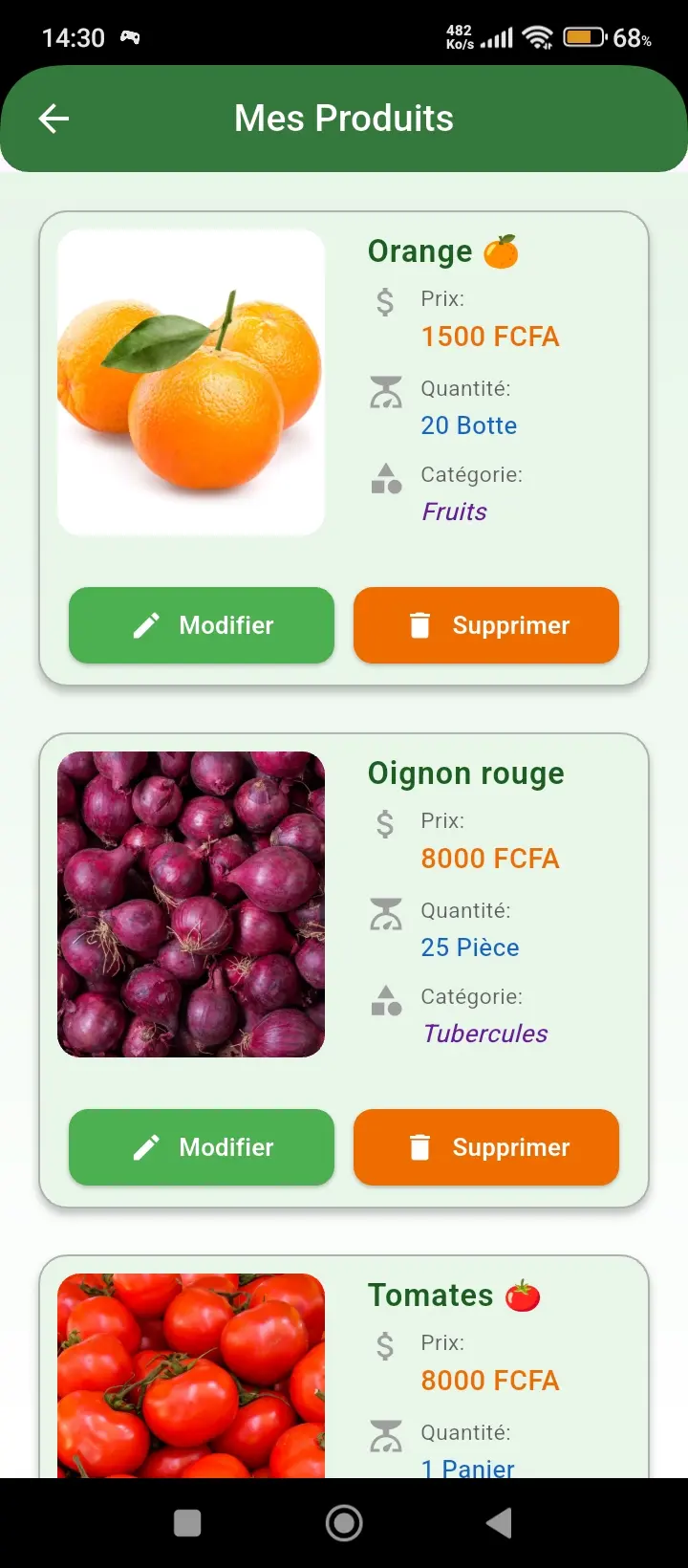
Task: Click the category shapes icon for Orange
Action: click(385, 479)
